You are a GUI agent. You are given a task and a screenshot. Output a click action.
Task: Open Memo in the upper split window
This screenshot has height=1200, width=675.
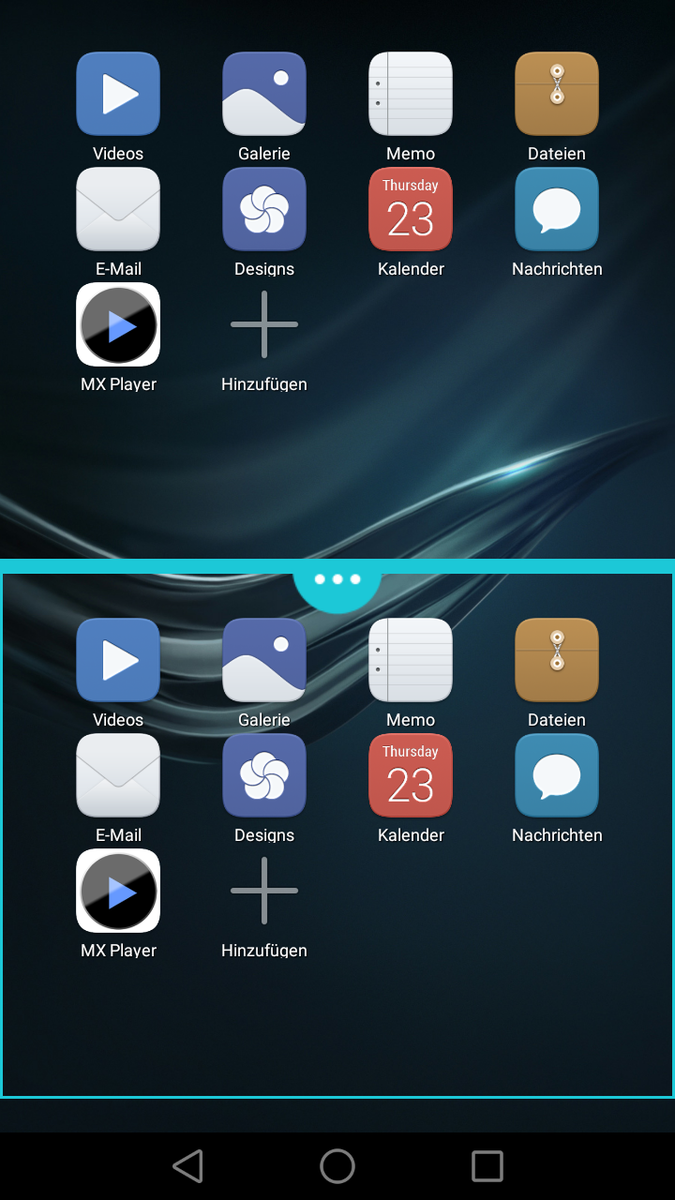pos(410,94)
